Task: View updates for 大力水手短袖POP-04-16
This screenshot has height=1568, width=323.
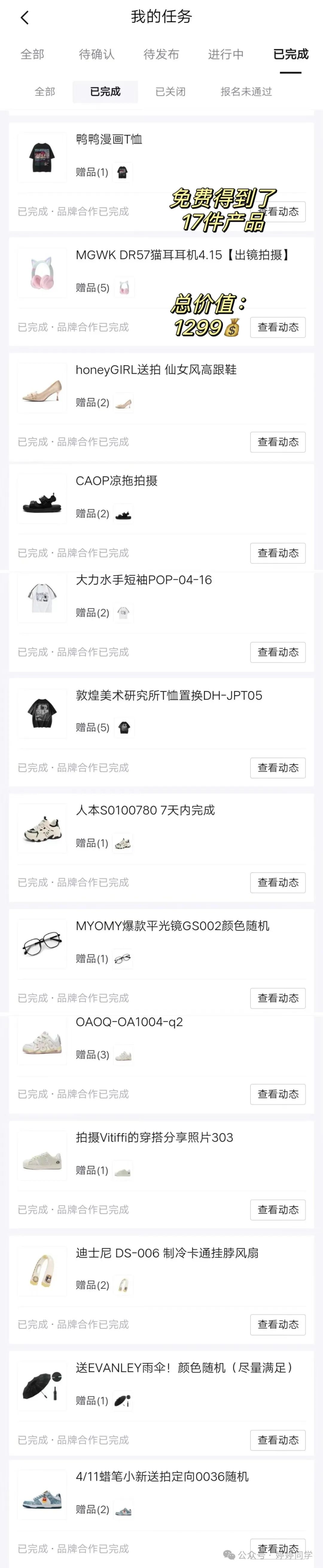Action: pyautogui.click(x=278, y=652)
